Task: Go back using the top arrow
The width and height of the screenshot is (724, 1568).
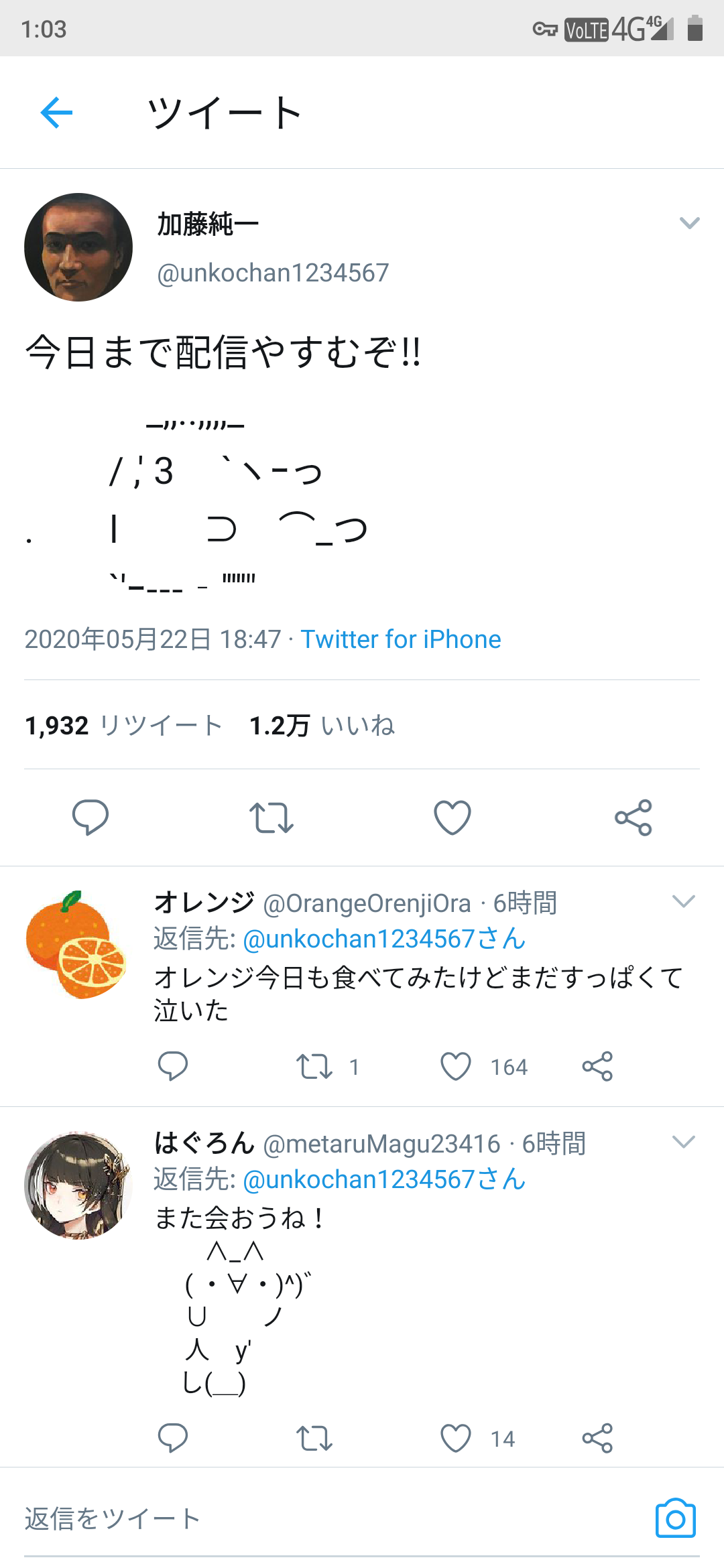Action: (x=56, y=112)
